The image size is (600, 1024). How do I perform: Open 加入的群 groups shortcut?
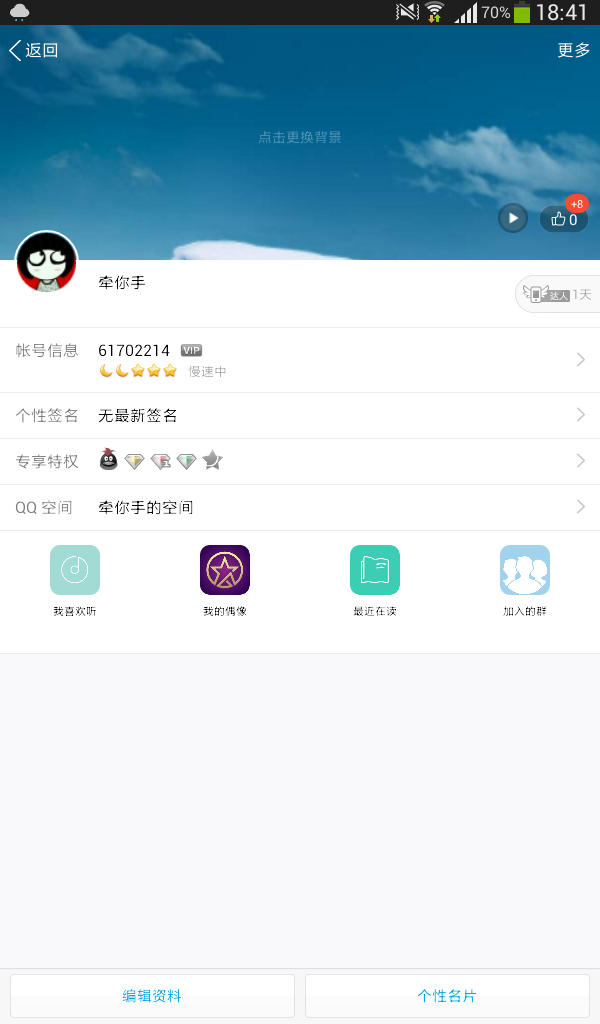click(x=525, y=581)
